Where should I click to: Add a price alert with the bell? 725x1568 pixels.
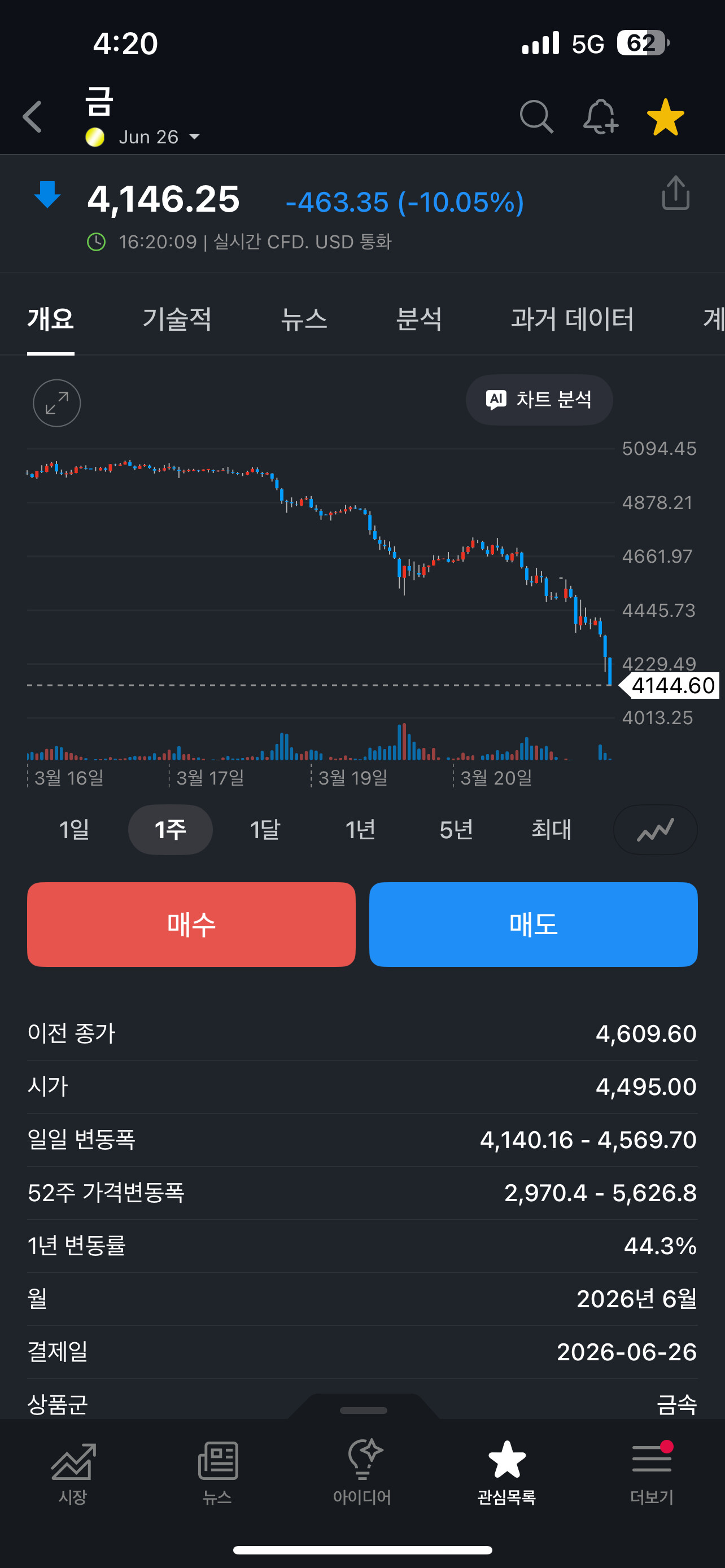tap(600, 116)
